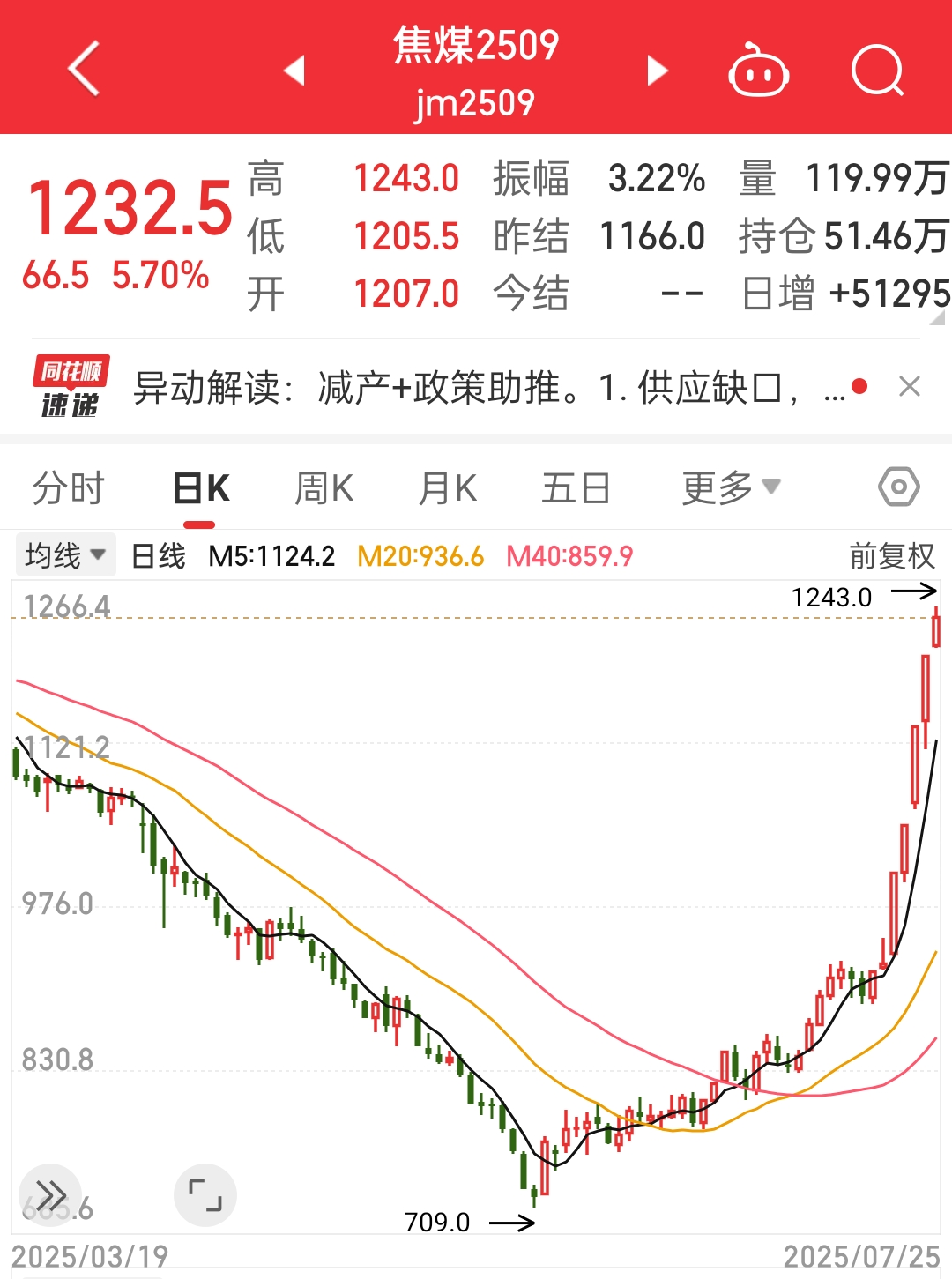
Task: Go back from the 焦煤2509 page
Action: click(84, 69)
